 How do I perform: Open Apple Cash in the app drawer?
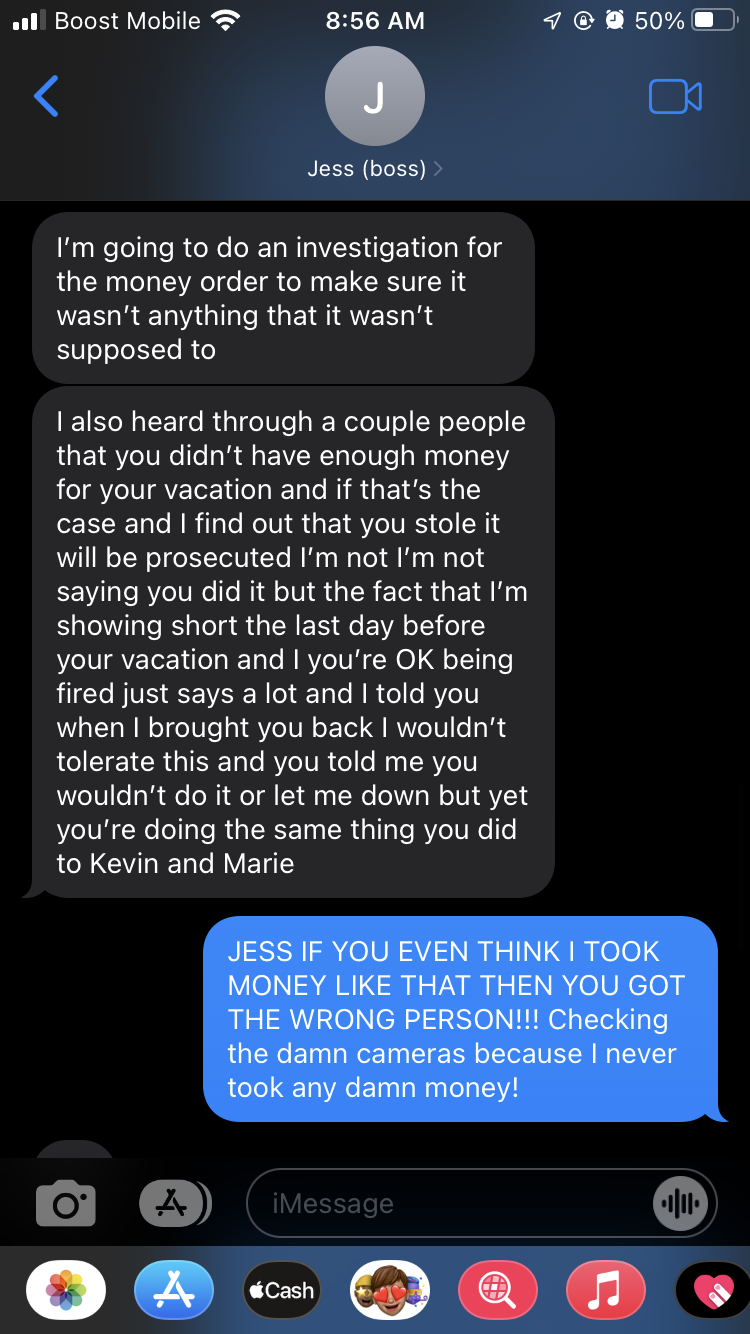[282, 1290]
